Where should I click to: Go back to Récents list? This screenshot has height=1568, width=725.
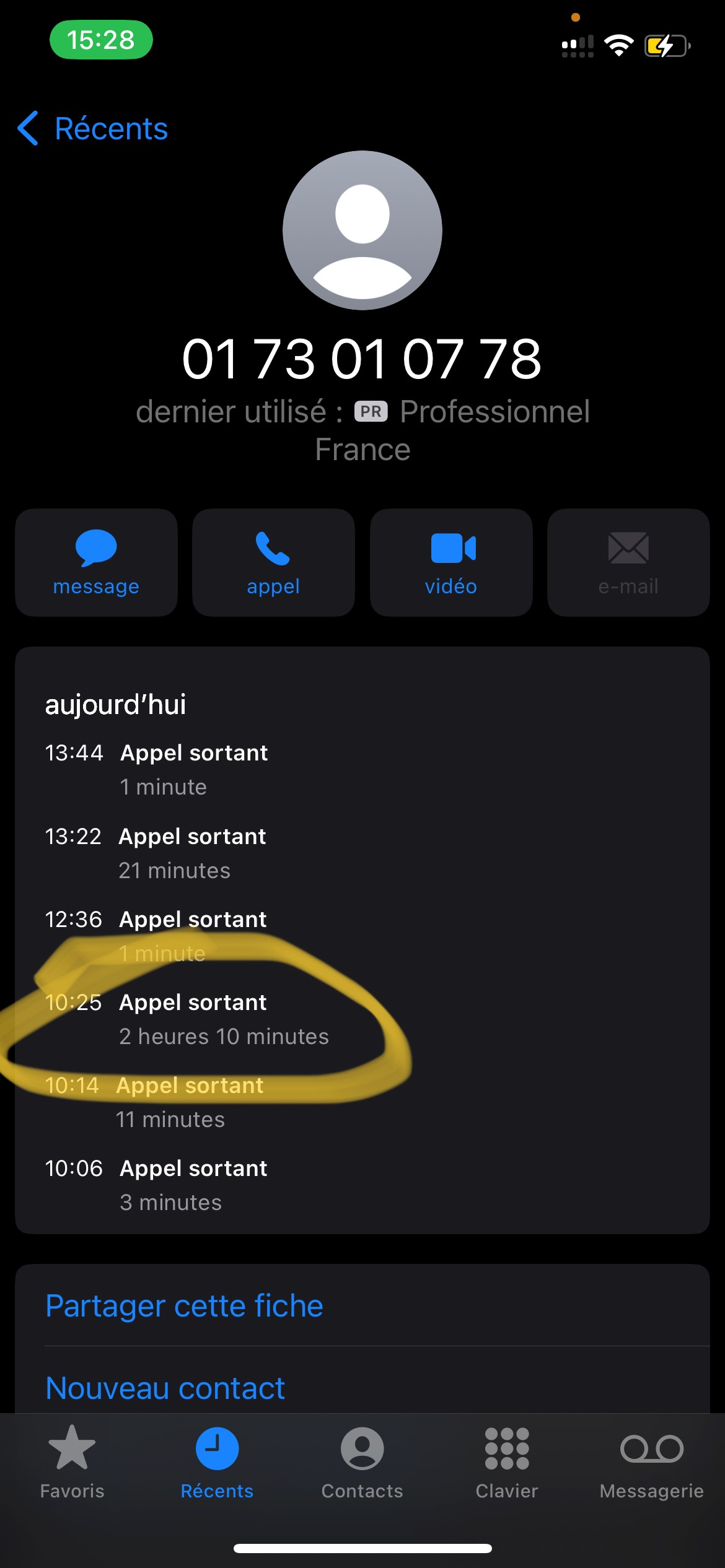[x=93, y=129]
